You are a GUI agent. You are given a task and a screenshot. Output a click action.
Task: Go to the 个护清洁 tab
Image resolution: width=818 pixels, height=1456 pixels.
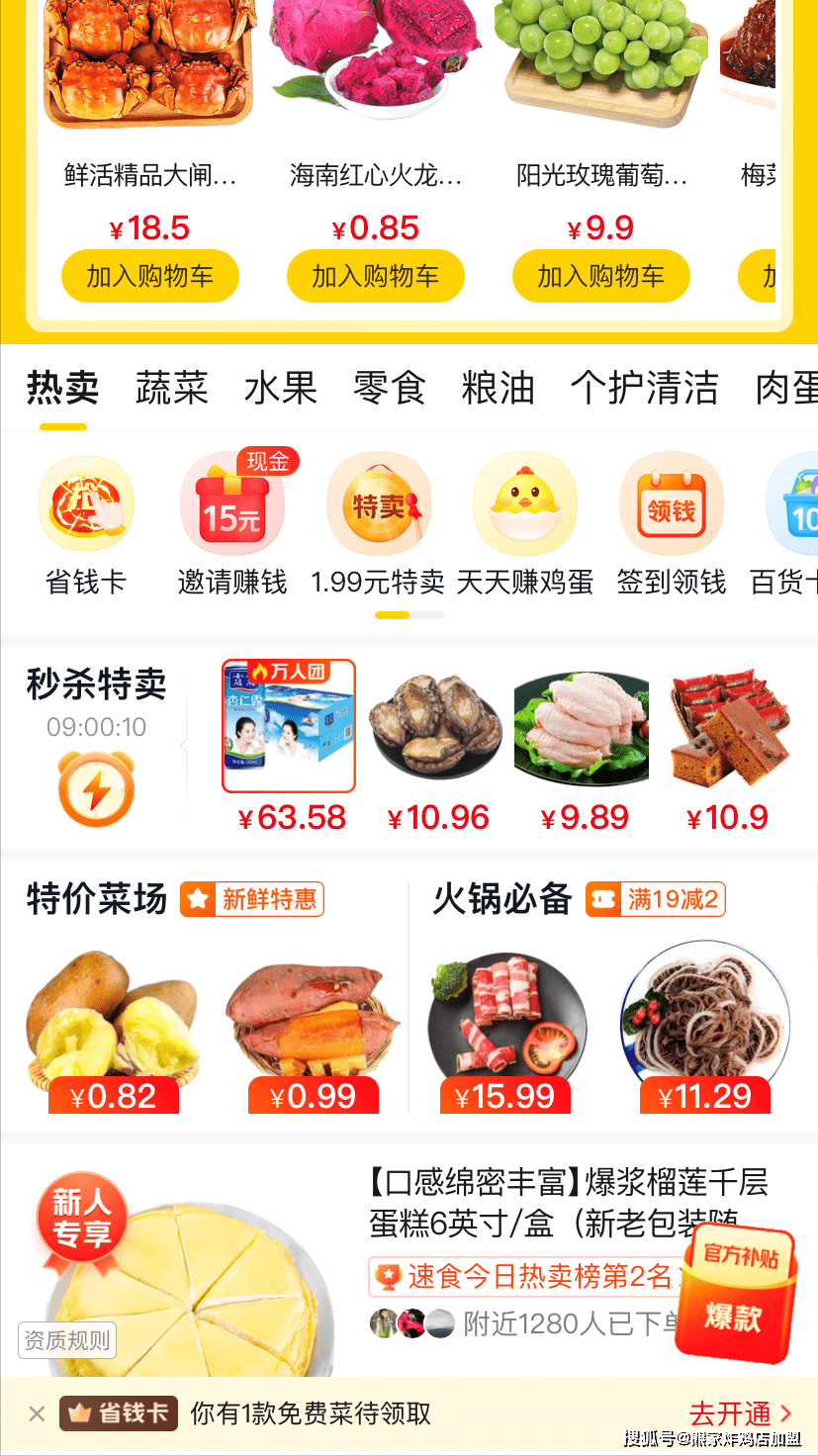[x=645, y=388]
